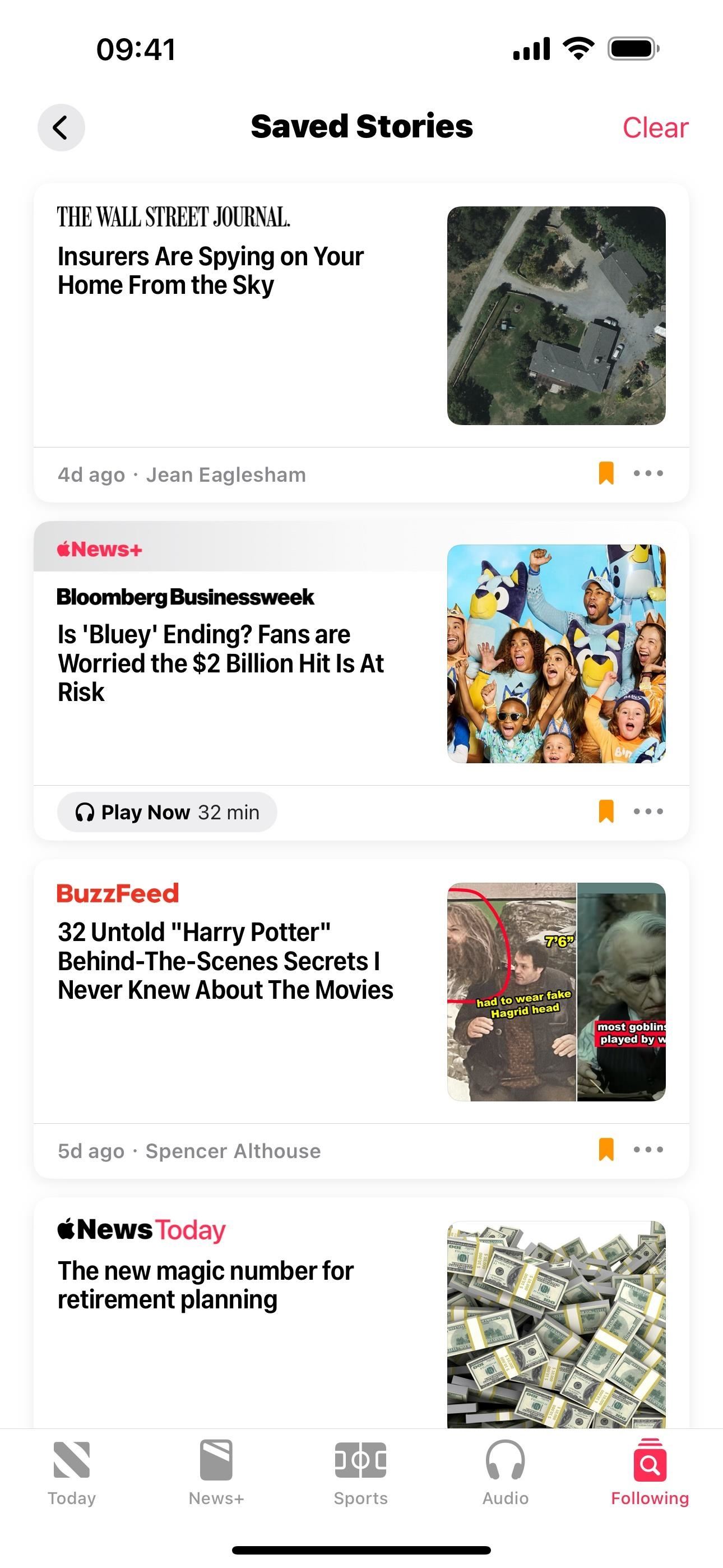Play the Bluey story audio now
This screenshot has width=723, height=1568.
point(168,812)
